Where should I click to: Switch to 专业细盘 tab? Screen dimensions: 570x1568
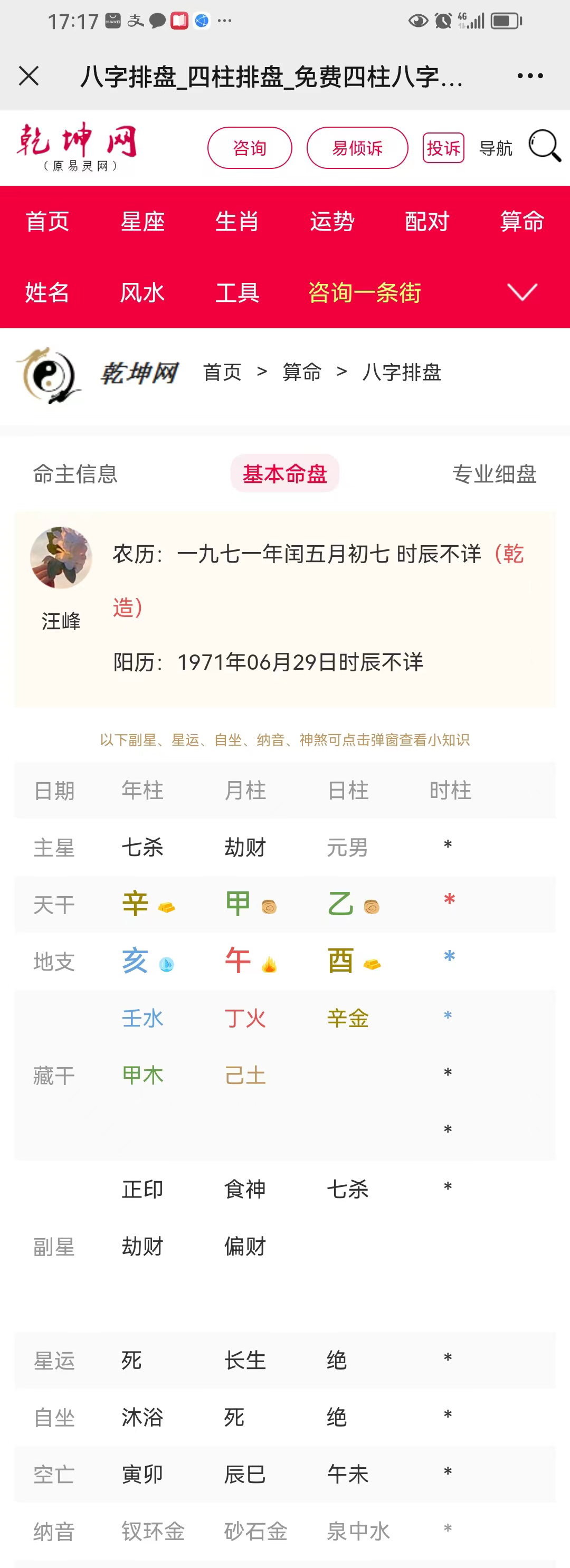tap(494, 473)
